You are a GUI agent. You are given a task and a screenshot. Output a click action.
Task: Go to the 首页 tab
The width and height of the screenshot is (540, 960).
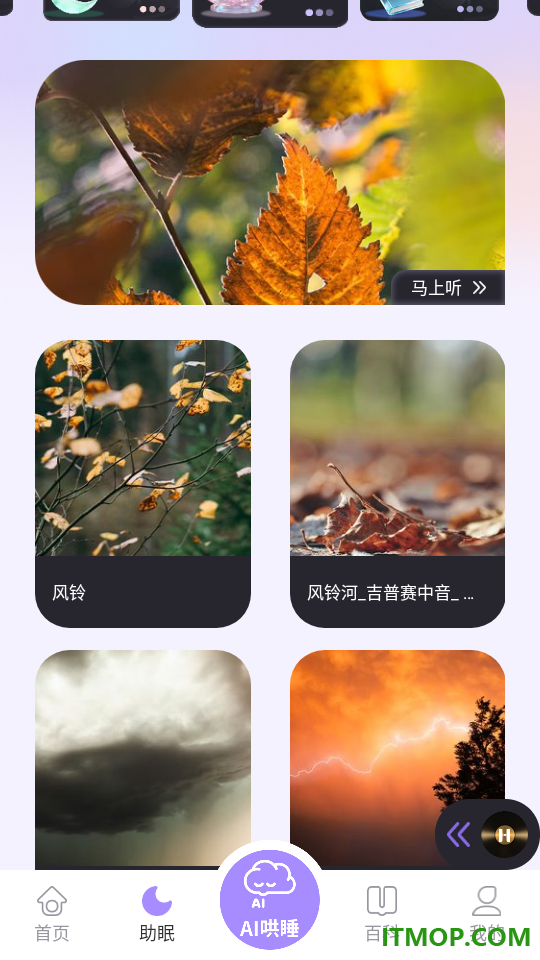(52, 913)
